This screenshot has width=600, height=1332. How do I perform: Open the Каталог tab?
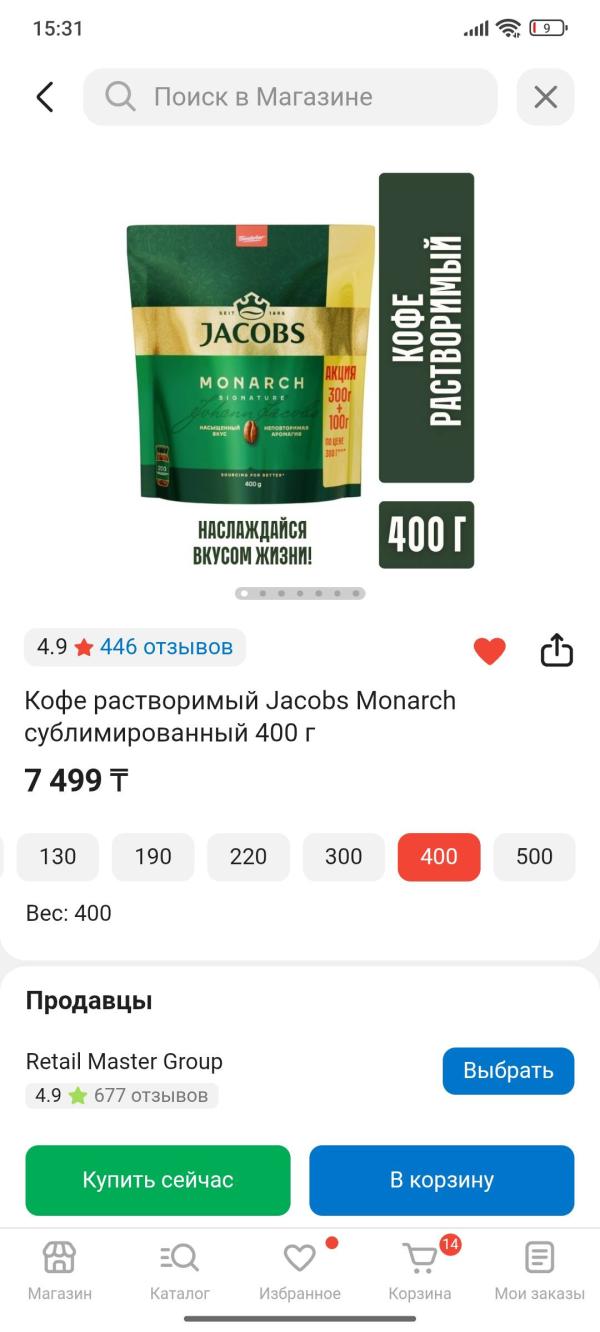pos(180,1270)
